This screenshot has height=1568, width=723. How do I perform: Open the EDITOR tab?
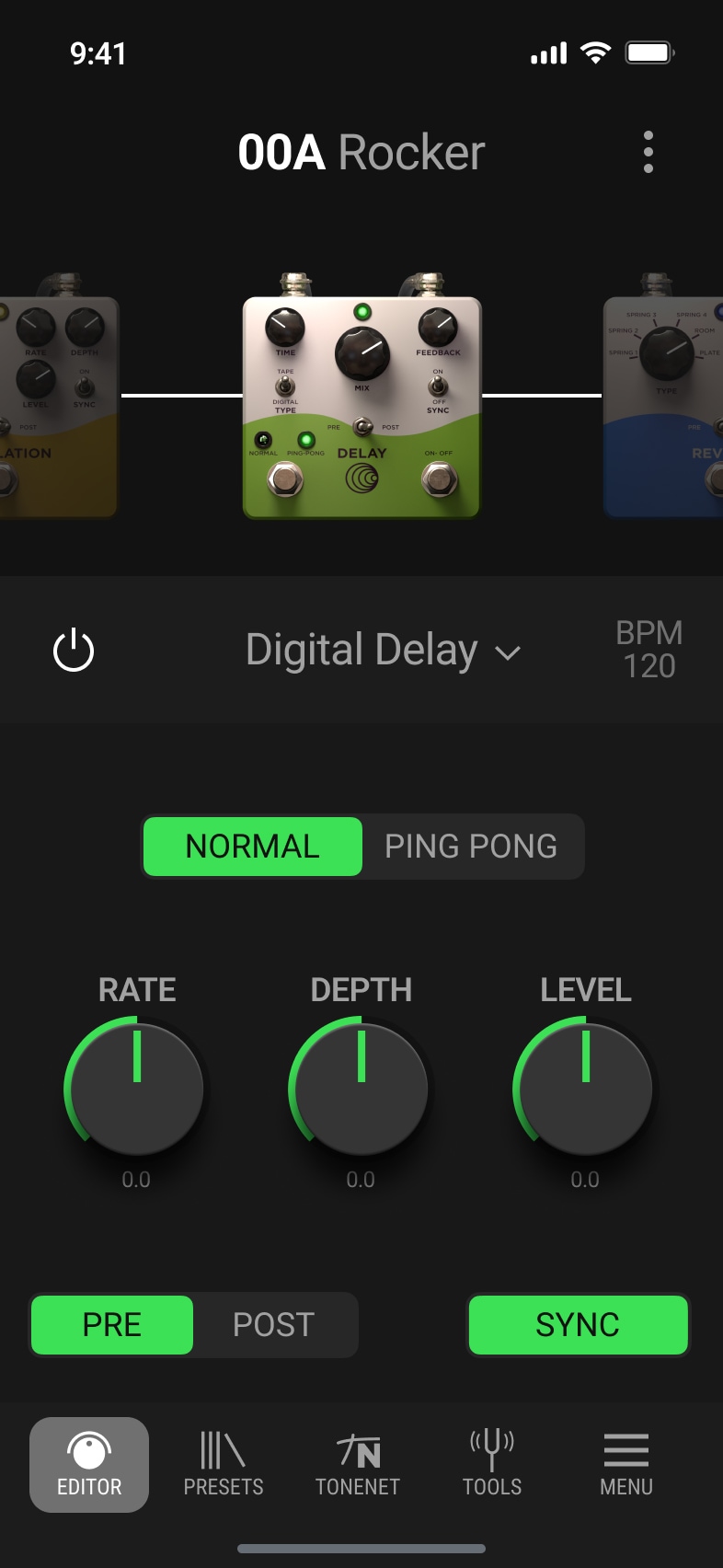tap(89, 1465)
